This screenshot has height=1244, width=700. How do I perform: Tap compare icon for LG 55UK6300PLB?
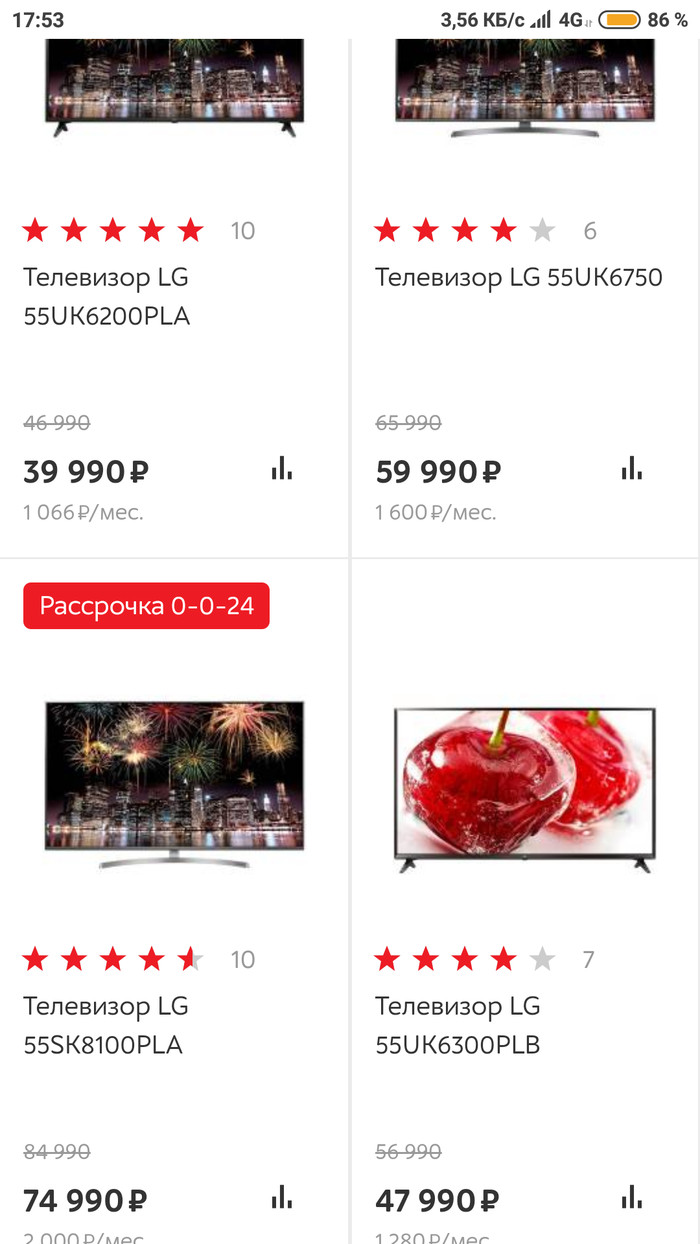point(631,1197)
